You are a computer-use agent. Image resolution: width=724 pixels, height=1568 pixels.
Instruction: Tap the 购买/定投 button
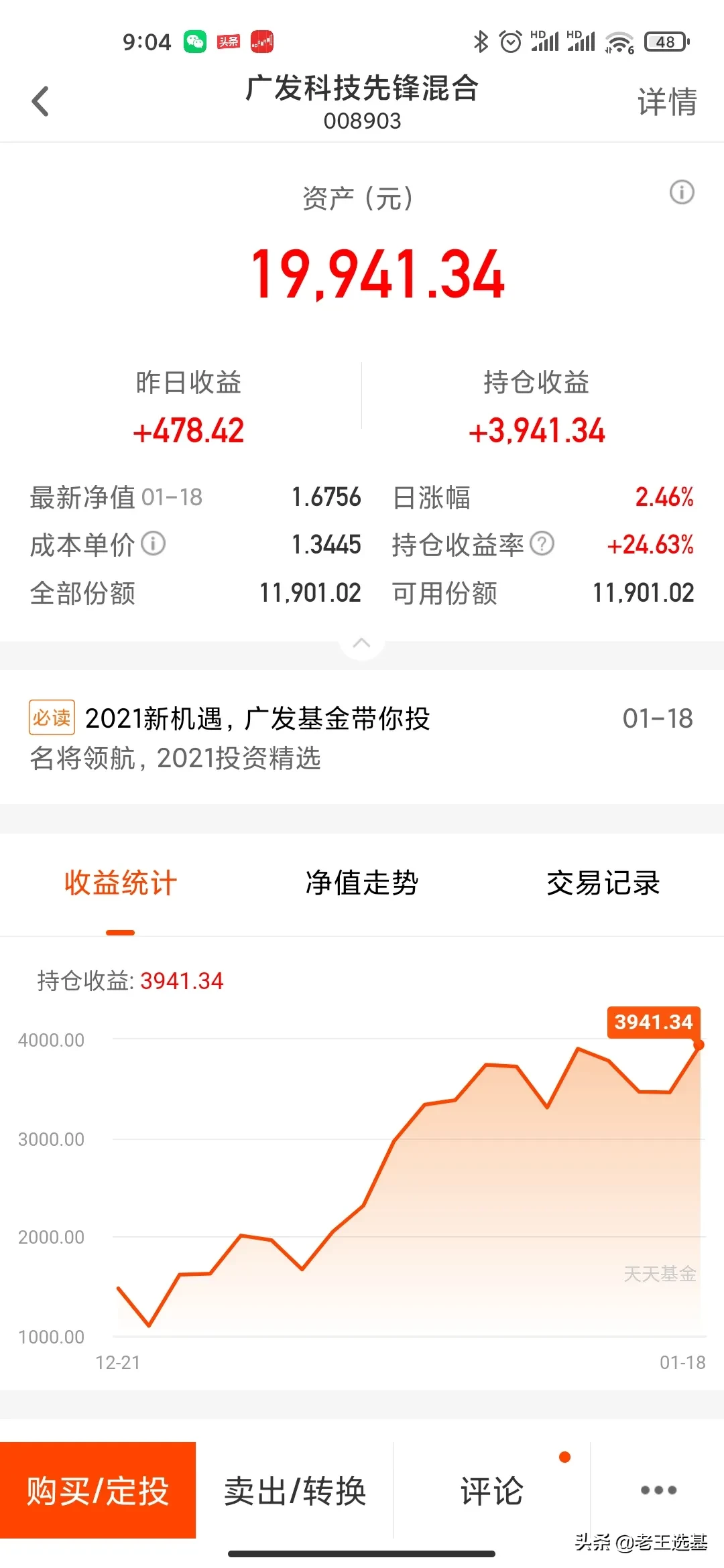coord(98,1490)
